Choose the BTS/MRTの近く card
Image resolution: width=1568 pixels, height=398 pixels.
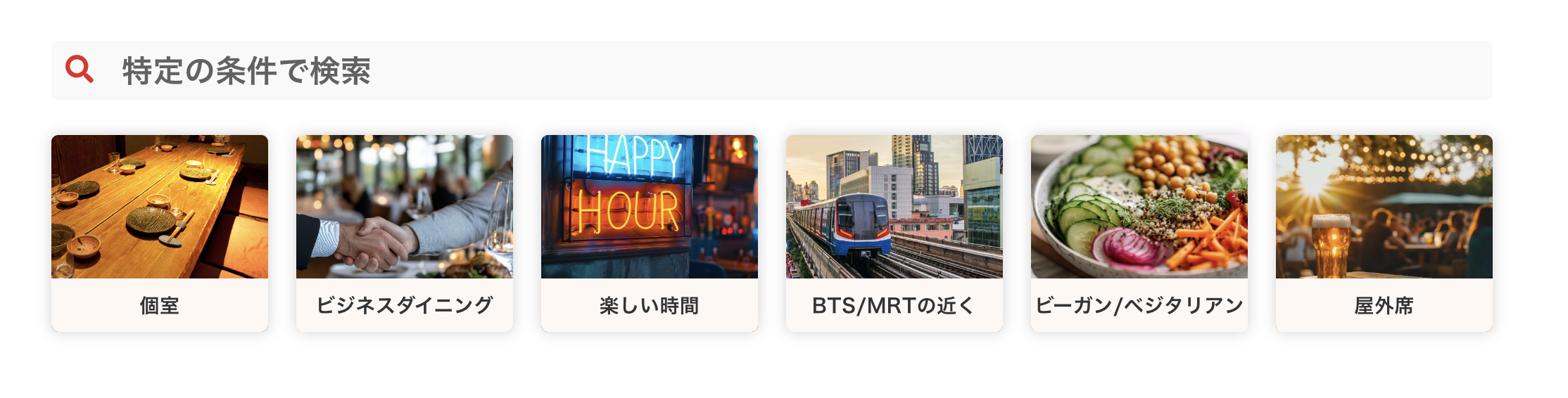point(894,233)
